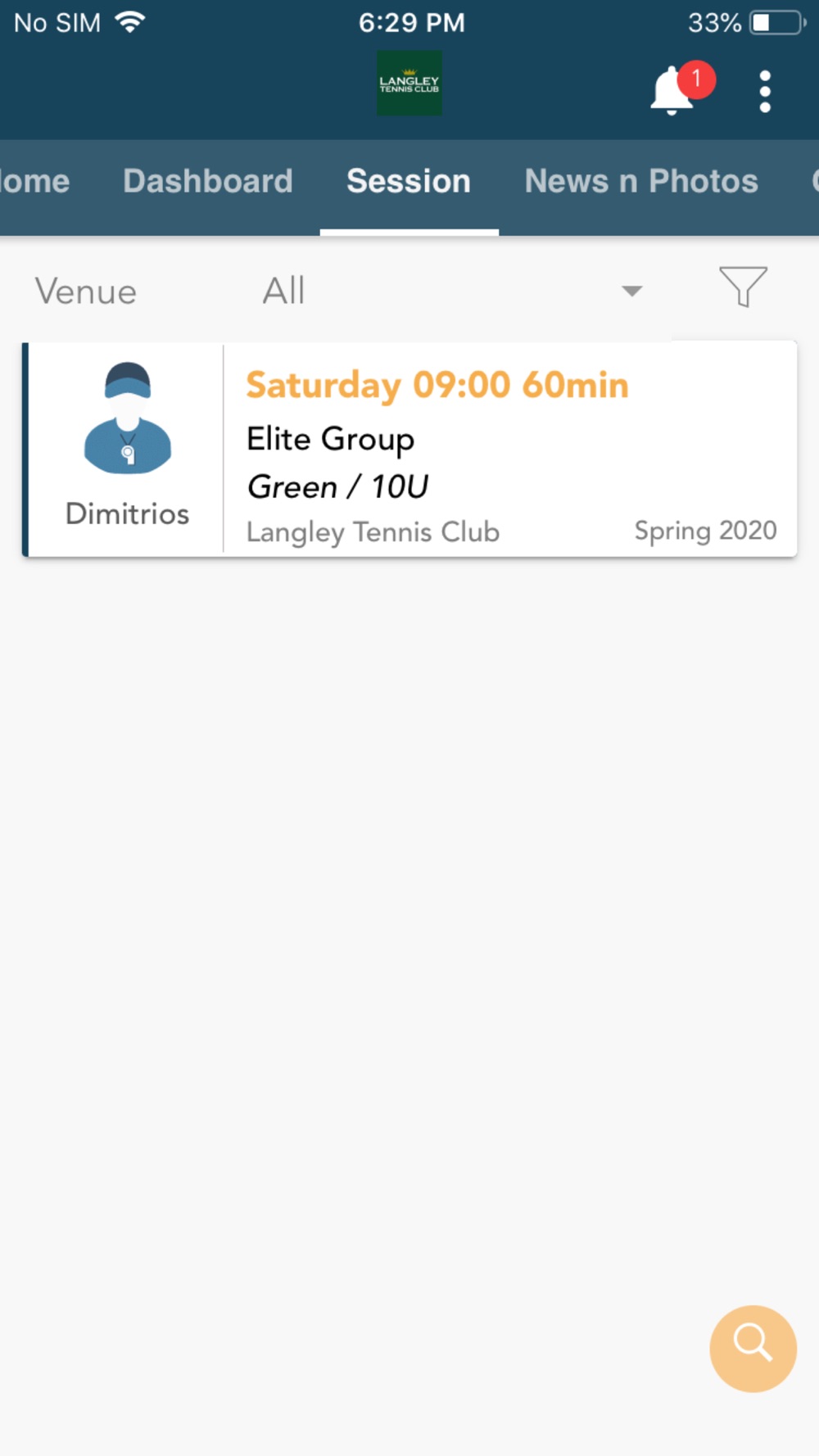Switch to the Dashboard tab
This screenshot has width=819, height=1456.
pyautogui.click(x=208, y=181)
